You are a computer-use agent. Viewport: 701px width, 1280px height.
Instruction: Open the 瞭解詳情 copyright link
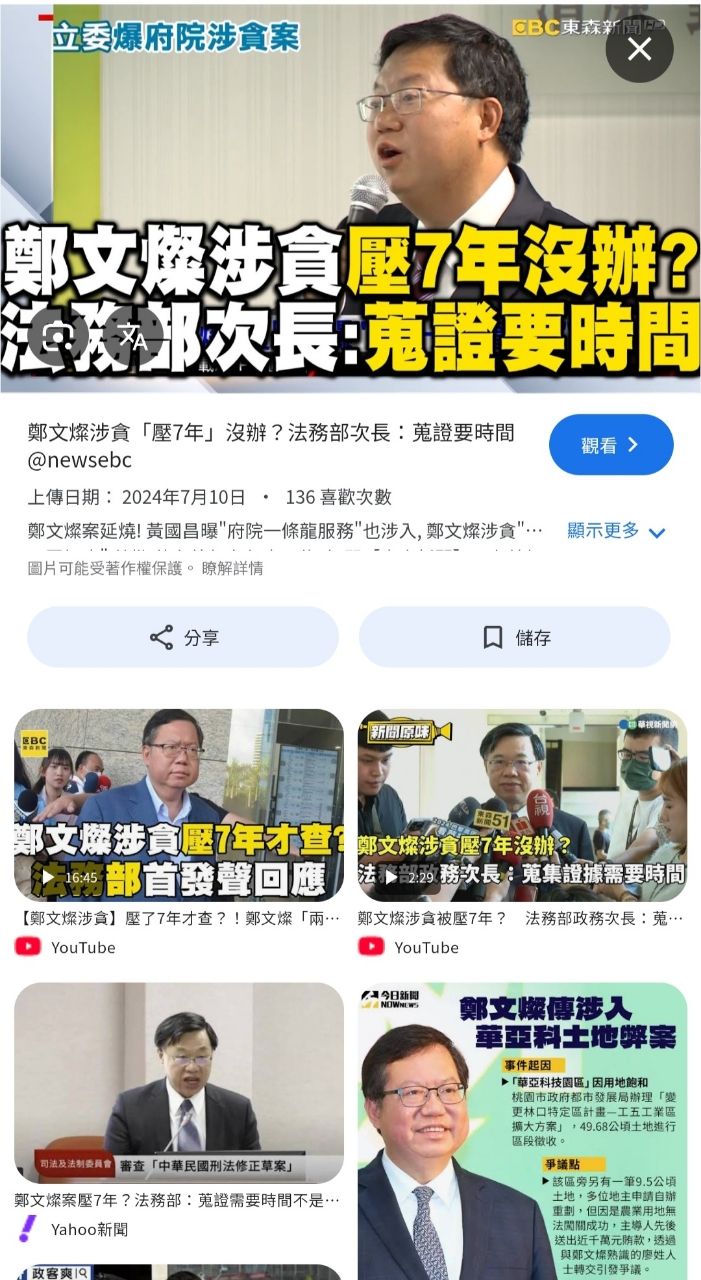pos(233,568)
